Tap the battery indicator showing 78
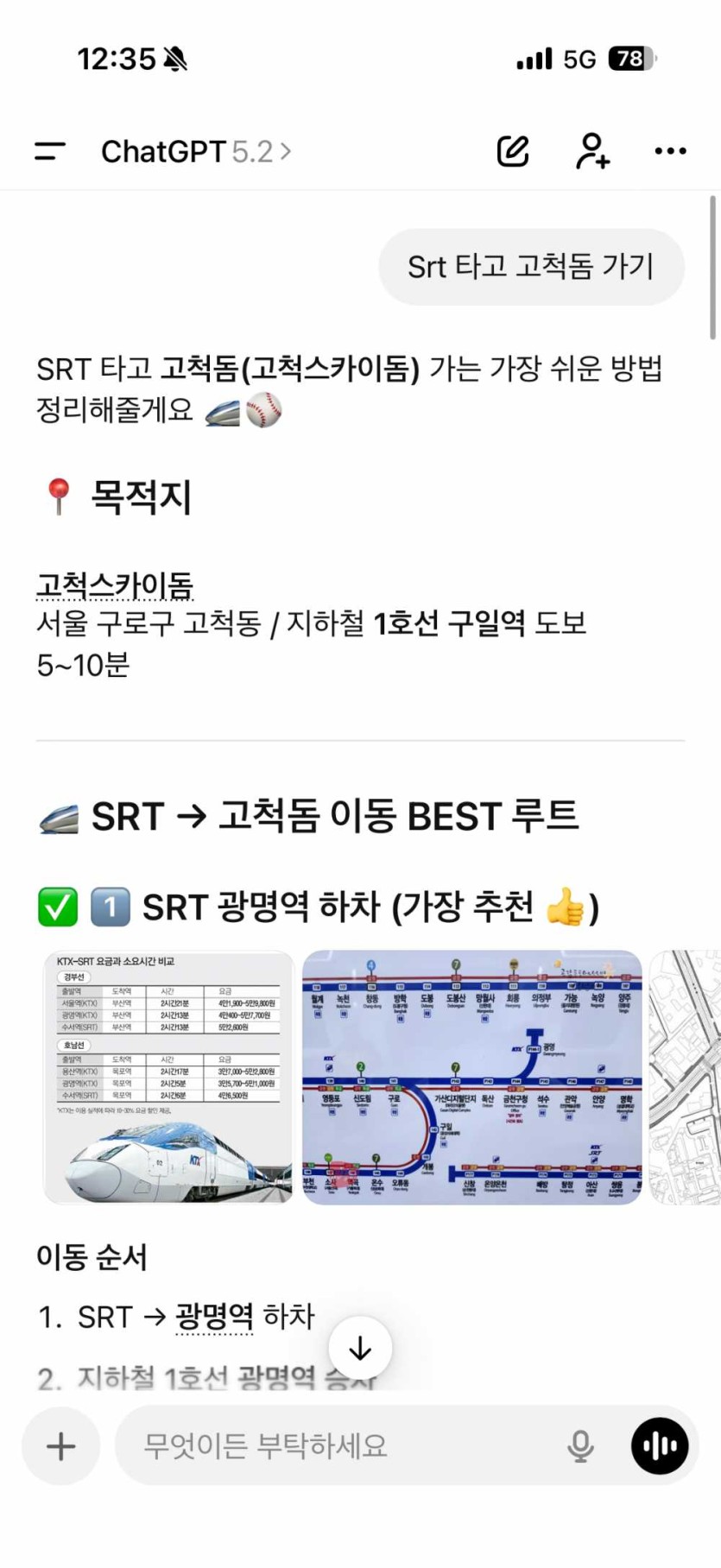 click(x=629, y=58)
